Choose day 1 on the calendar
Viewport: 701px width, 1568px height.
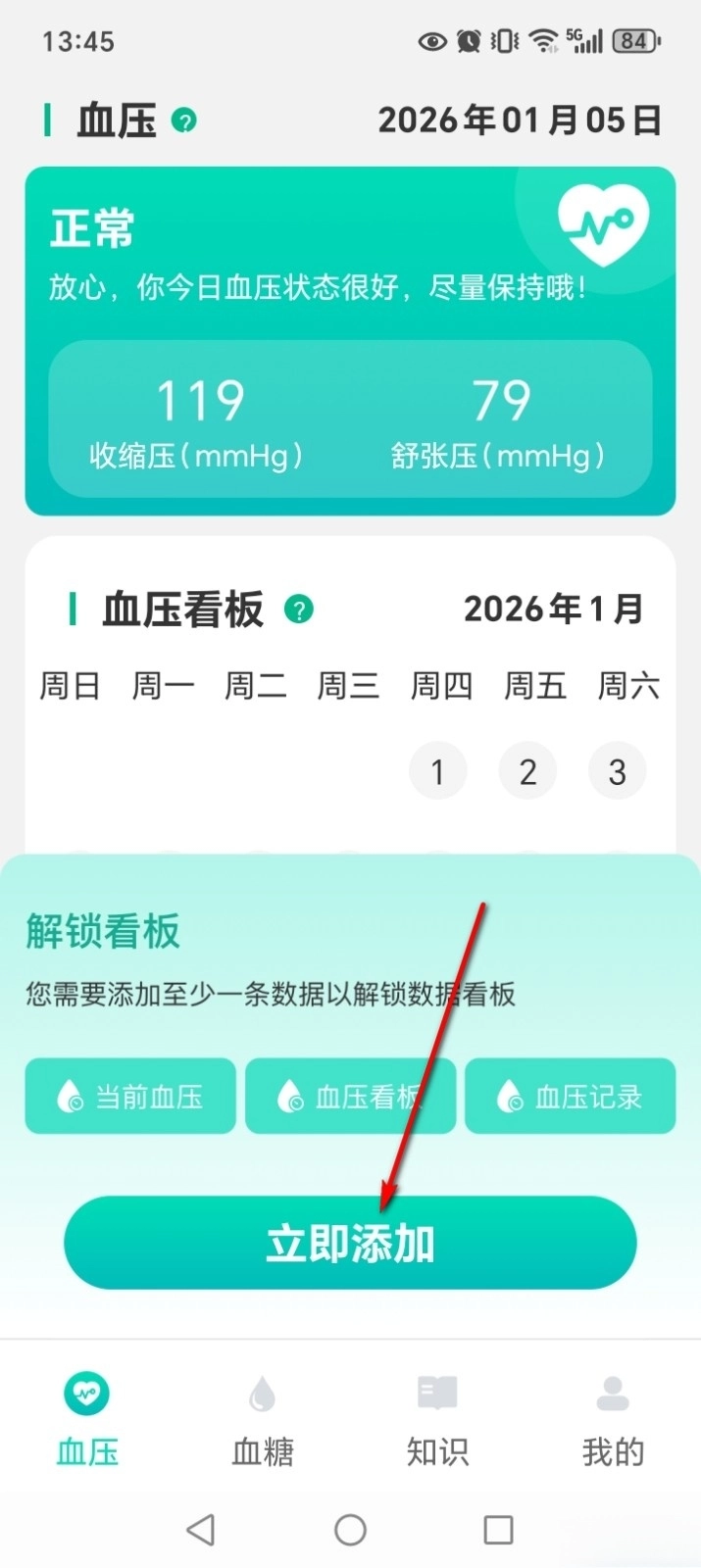[437, 771]
